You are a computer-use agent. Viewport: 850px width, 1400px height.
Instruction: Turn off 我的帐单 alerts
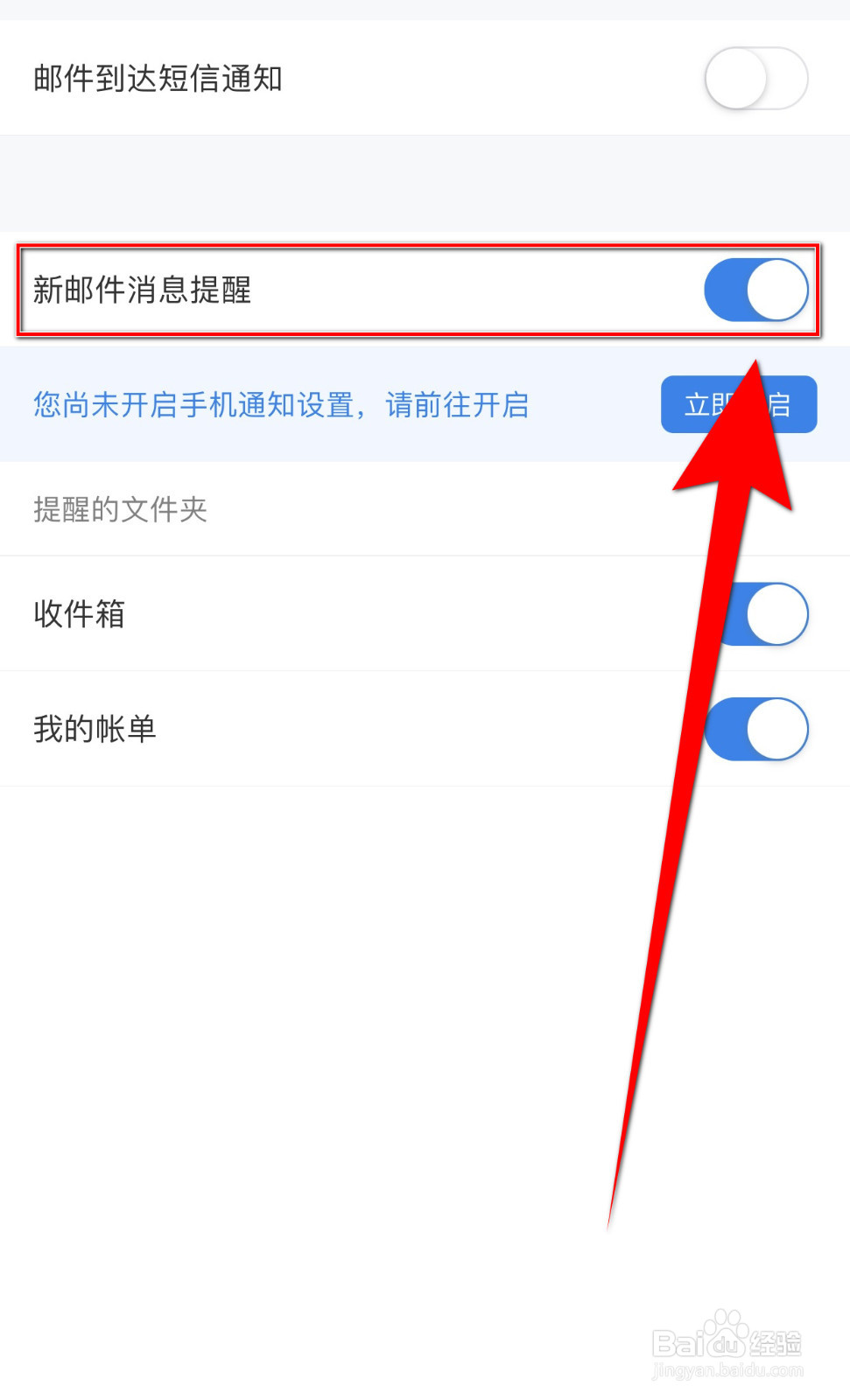[756, 729]
